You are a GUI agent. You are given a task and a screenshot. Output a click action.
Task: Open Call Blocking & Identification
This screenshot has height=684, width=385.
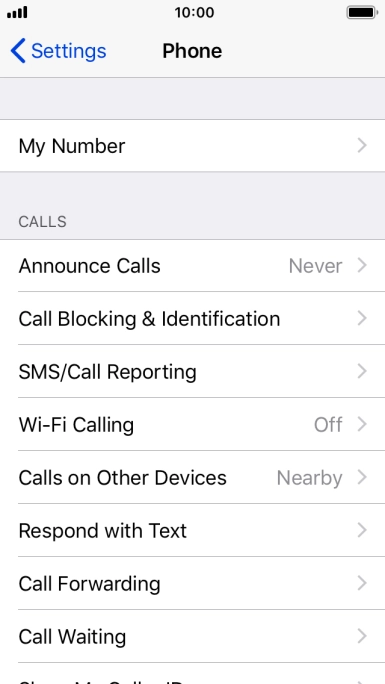pyautogui.click(x=192, y=318)
